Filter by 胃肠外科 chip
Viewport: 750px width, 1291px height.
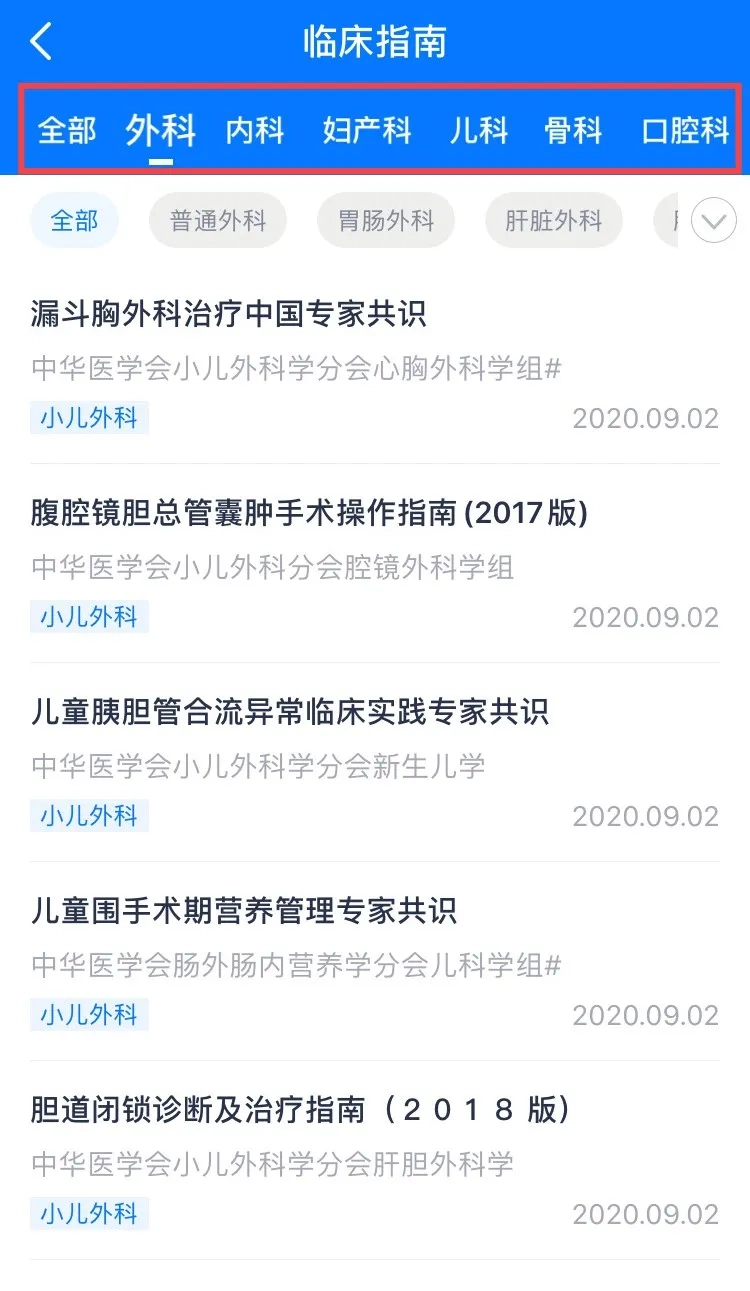[386, 221]
